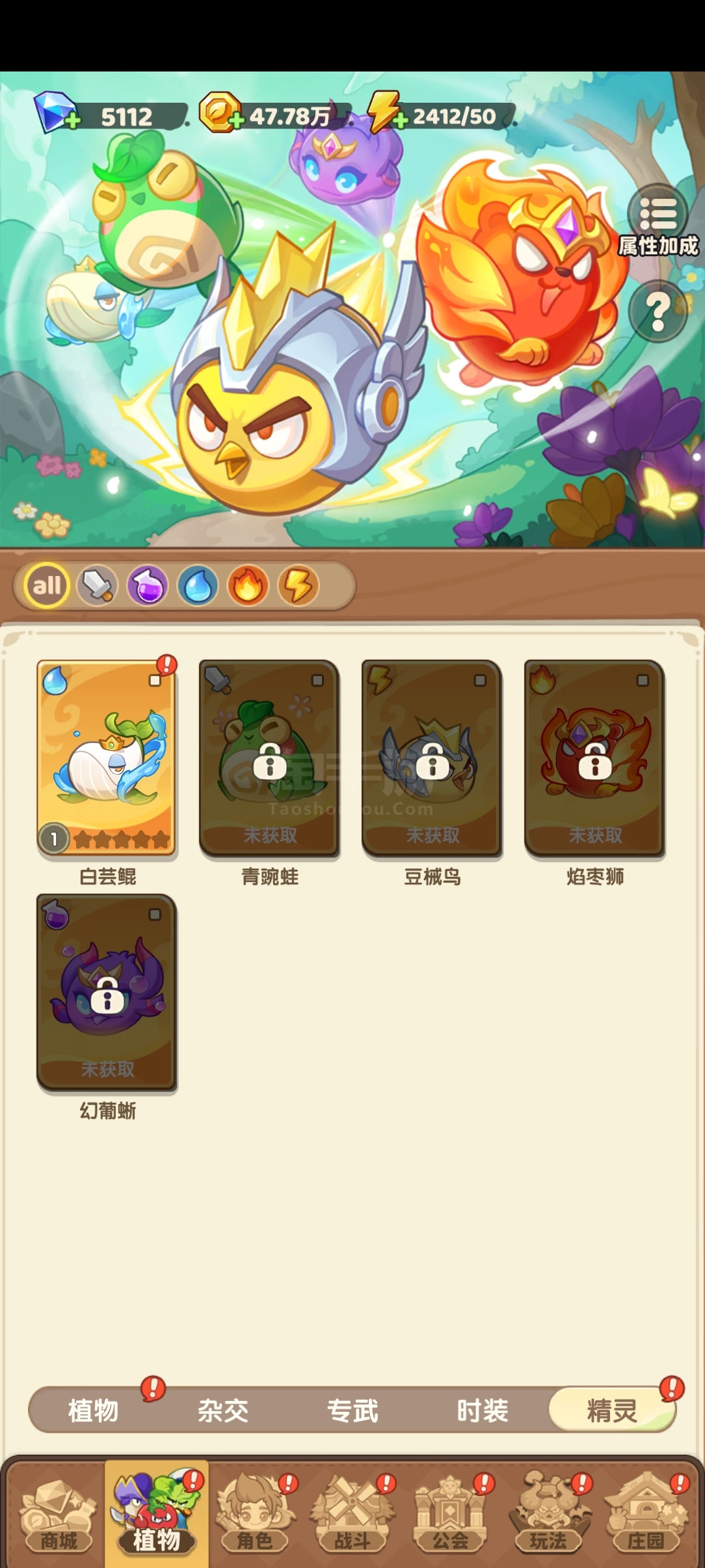This screenshot has height=1568, width=705.
Task: Open the question mark help button
Action: point(658,311)
